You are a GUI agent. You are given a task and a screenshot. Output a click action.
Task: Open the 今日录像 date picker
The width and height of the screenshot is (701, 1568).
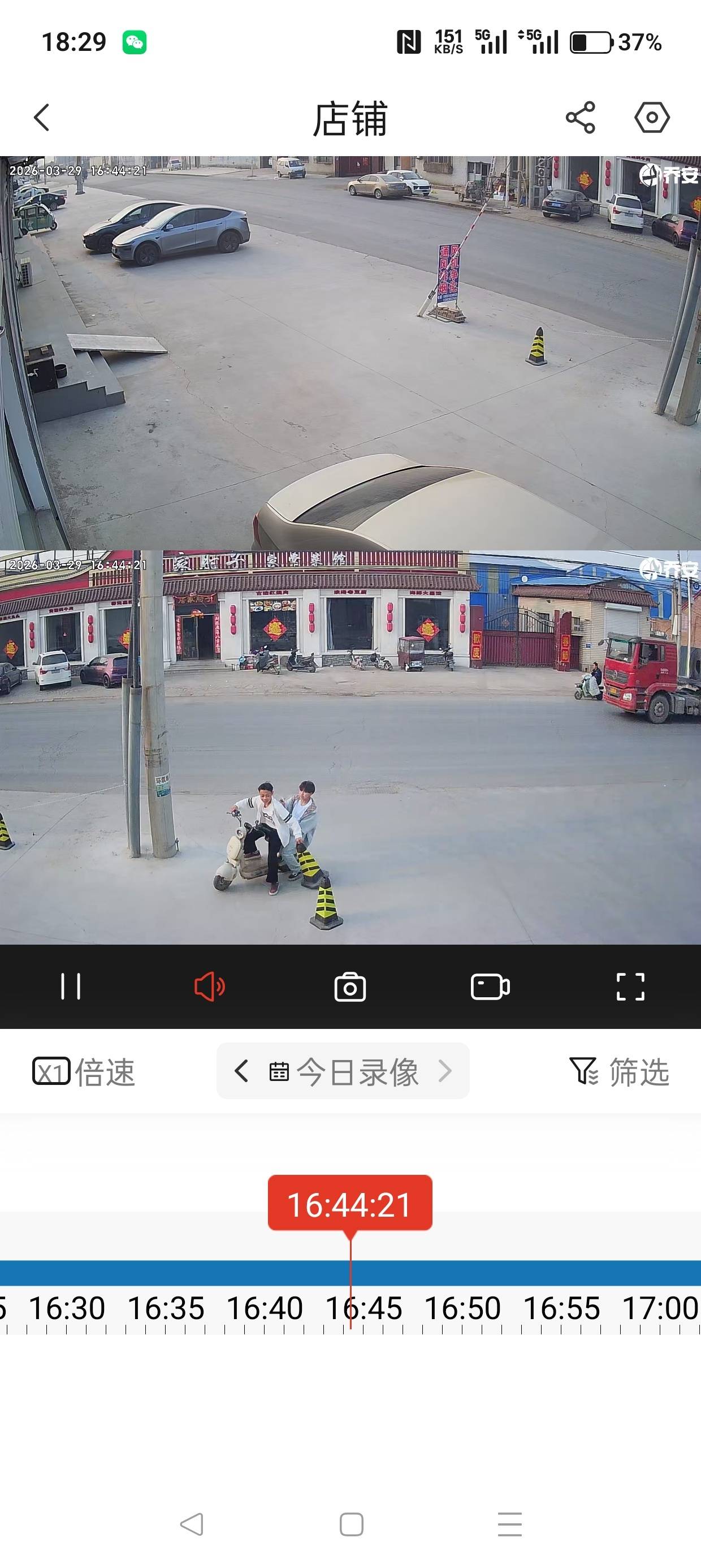point(344,1071)
